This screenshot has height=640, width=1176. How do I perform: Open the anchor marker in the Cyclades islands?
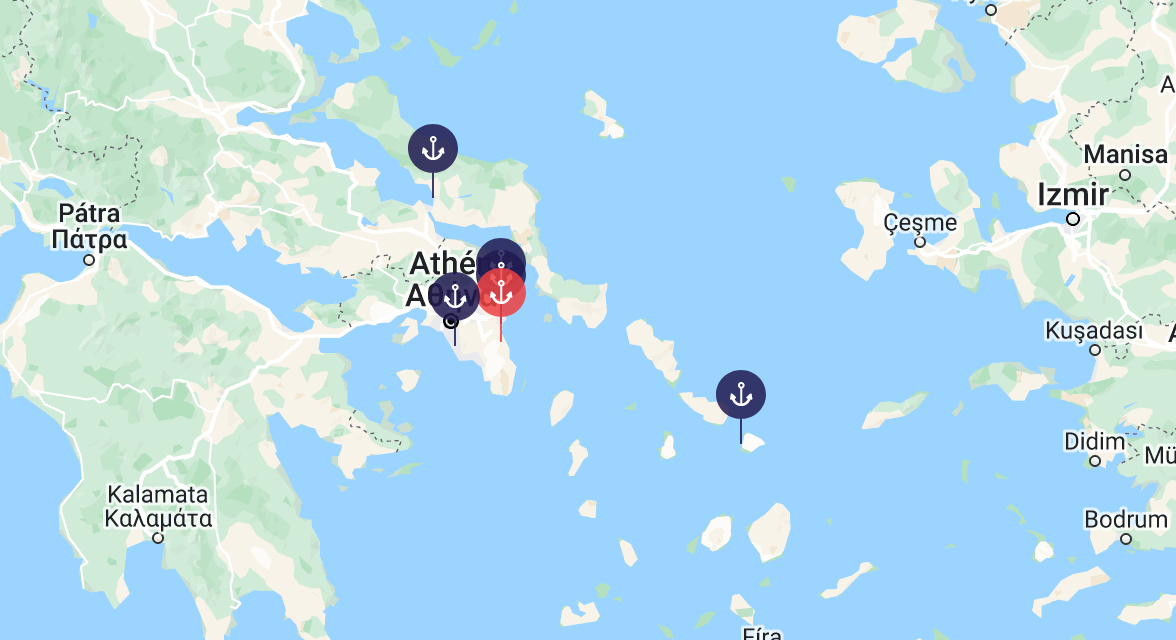click(x=741, y=395)
